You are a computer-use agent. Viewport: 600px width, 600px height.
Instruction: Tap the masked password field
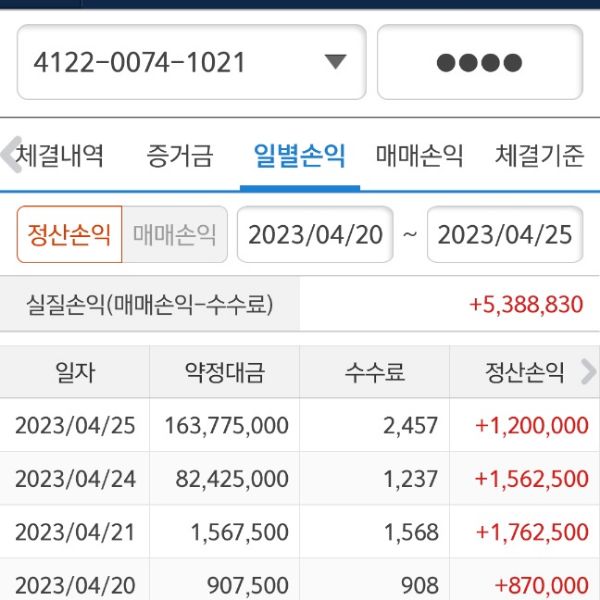479,63
